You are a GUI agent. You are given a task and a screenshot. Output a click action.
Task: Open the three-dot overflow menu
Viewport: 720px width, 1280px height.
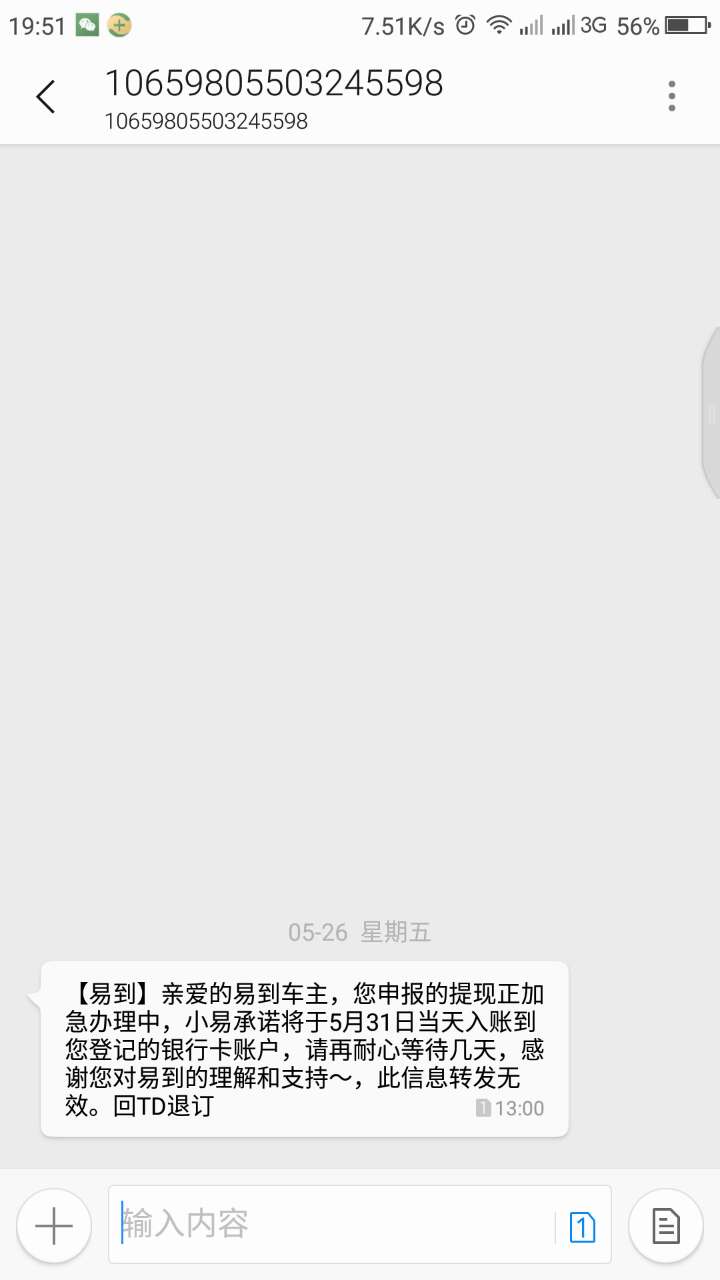(672, 96)
